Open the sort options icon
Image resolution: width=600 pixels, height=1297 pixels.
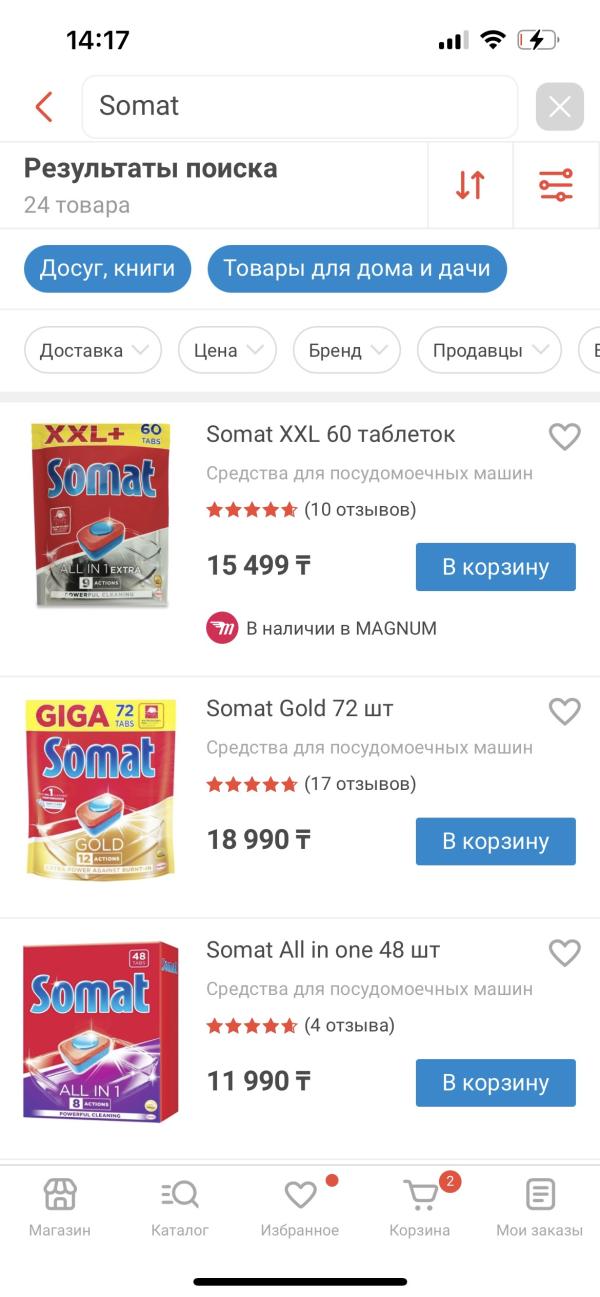470,185
